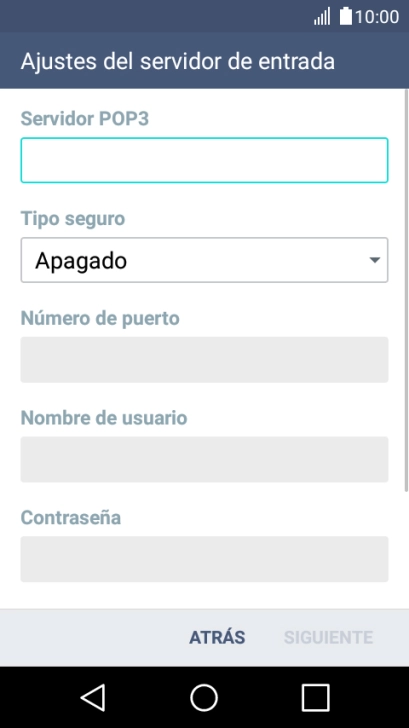
Task: Tap the Número de puerto field
Action: (x=204, y=360)
